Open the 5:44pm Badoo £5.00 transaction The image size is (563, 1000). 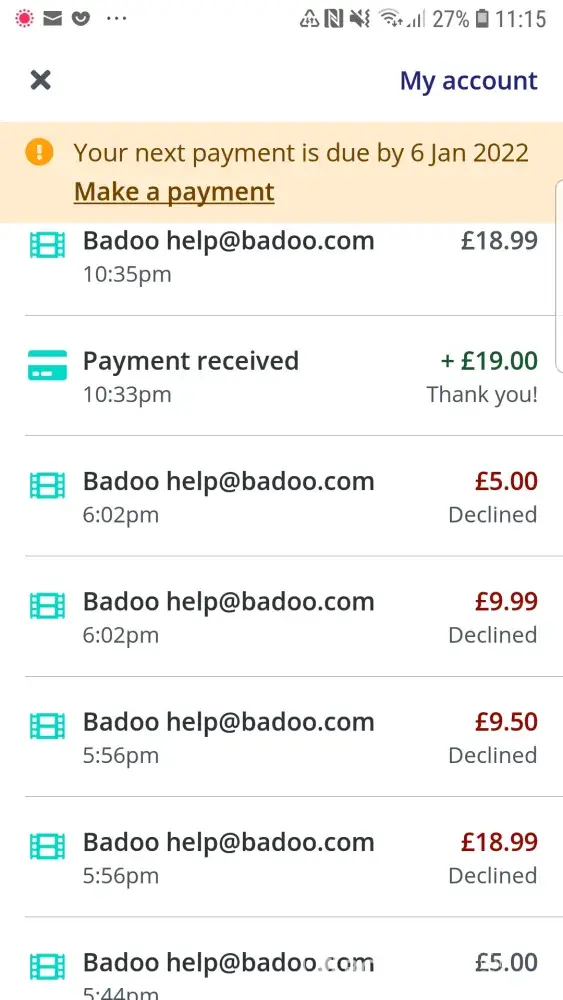tap(281, 959)
